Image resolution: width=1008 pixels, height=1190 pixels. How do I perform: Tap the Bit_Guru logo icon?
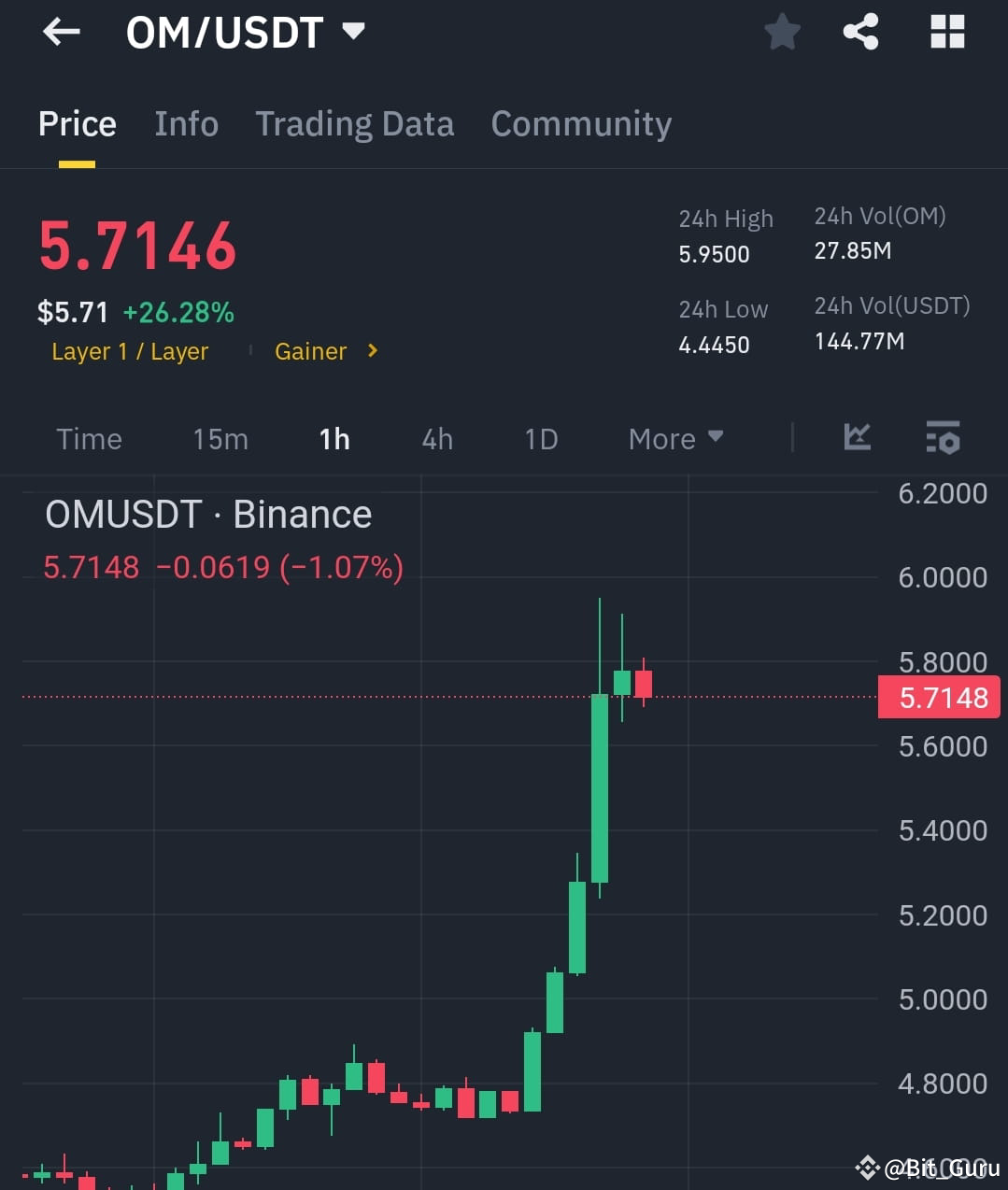(x=869, y=1167)
